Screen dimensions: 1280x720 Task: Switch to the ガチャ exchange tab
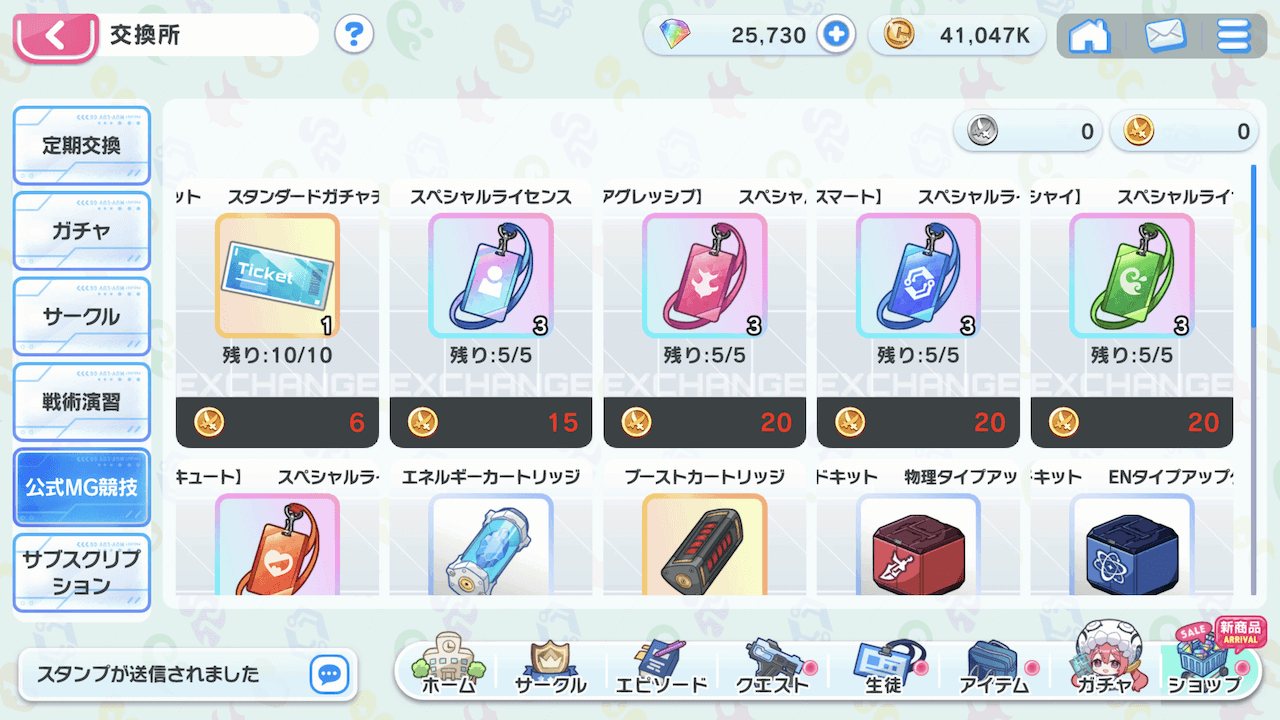82,231
